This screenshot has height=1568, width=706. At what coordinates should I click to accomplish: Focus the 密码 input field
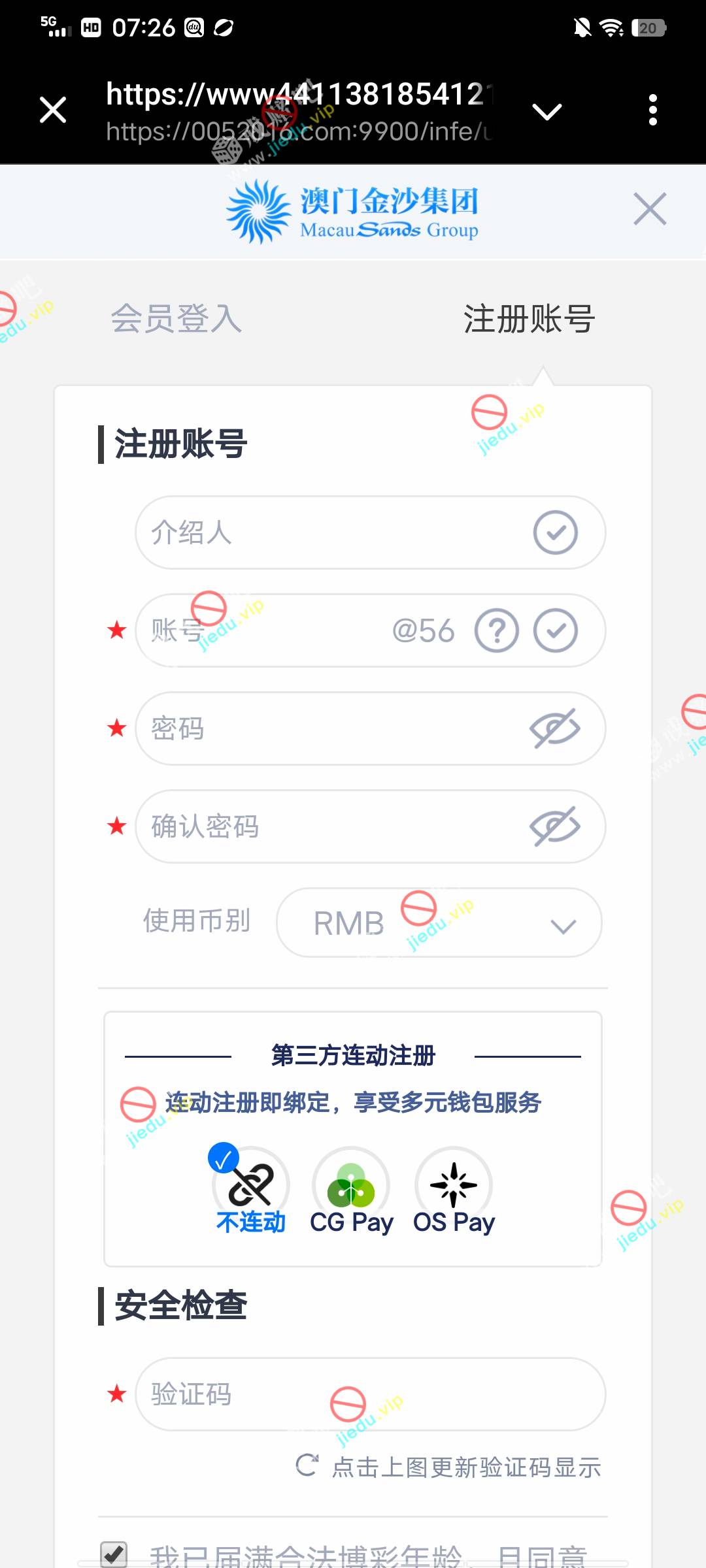point(327,728)
